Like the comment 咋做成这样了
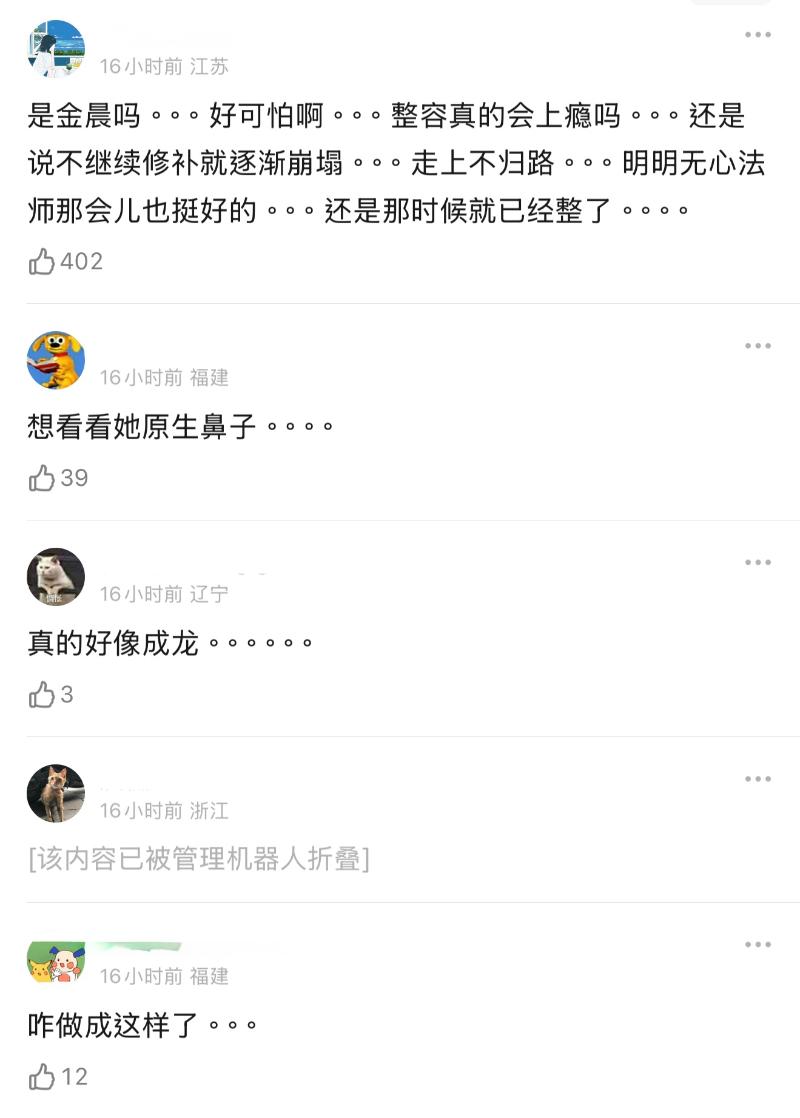The height and width of the screenshot is (1118, 800). 42,1076
